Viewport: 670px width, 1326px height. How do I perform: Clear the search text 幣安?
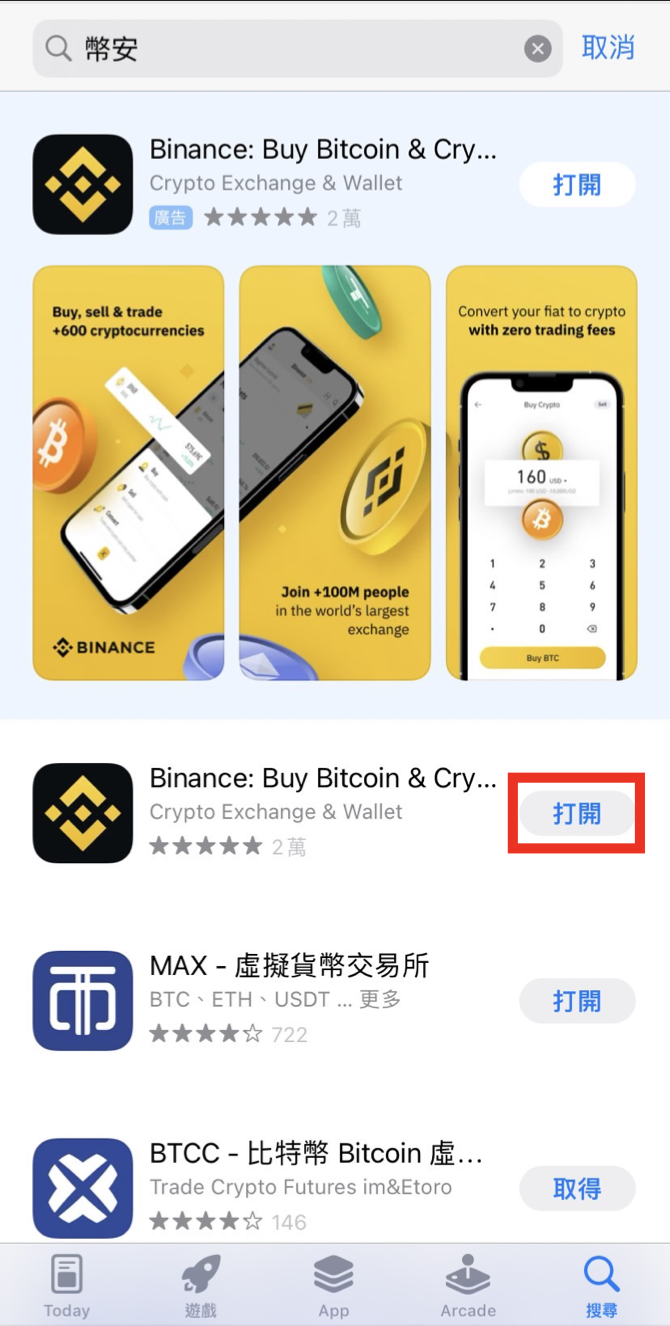pos(538,48)
